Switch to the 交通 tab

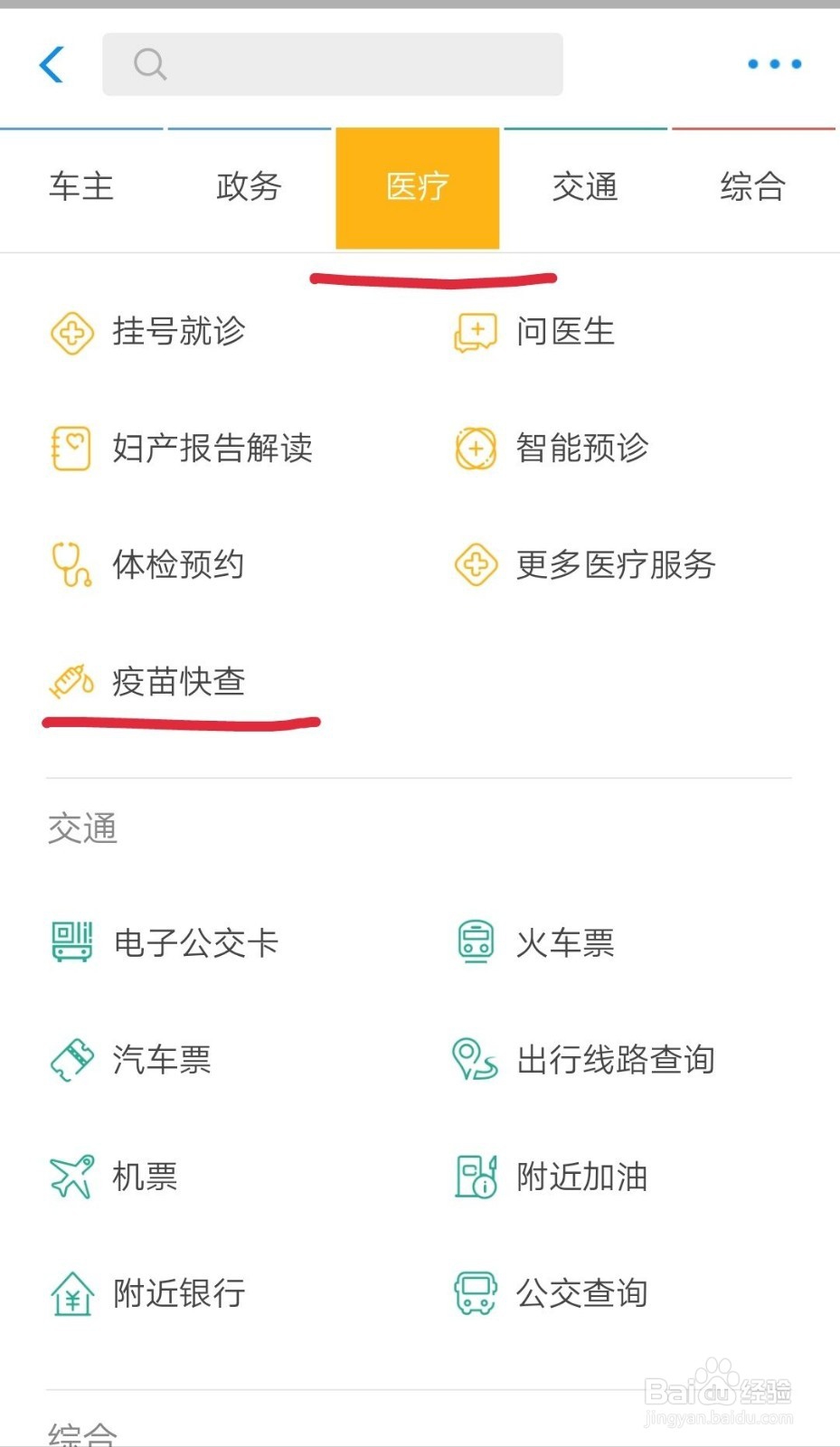585,187
